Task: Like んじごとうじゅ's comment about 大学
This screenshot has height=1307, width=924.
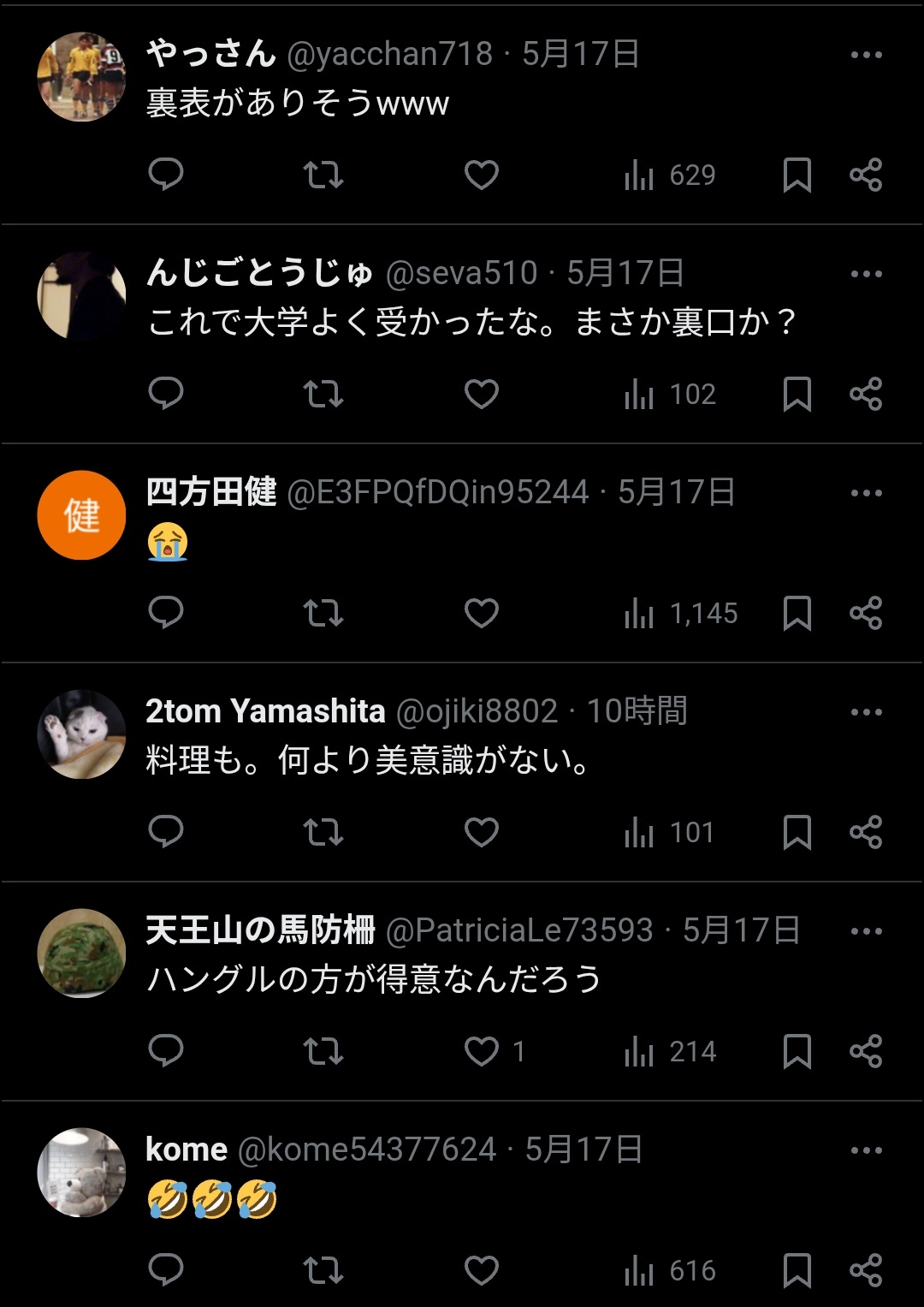Action: tap(482, 394)
